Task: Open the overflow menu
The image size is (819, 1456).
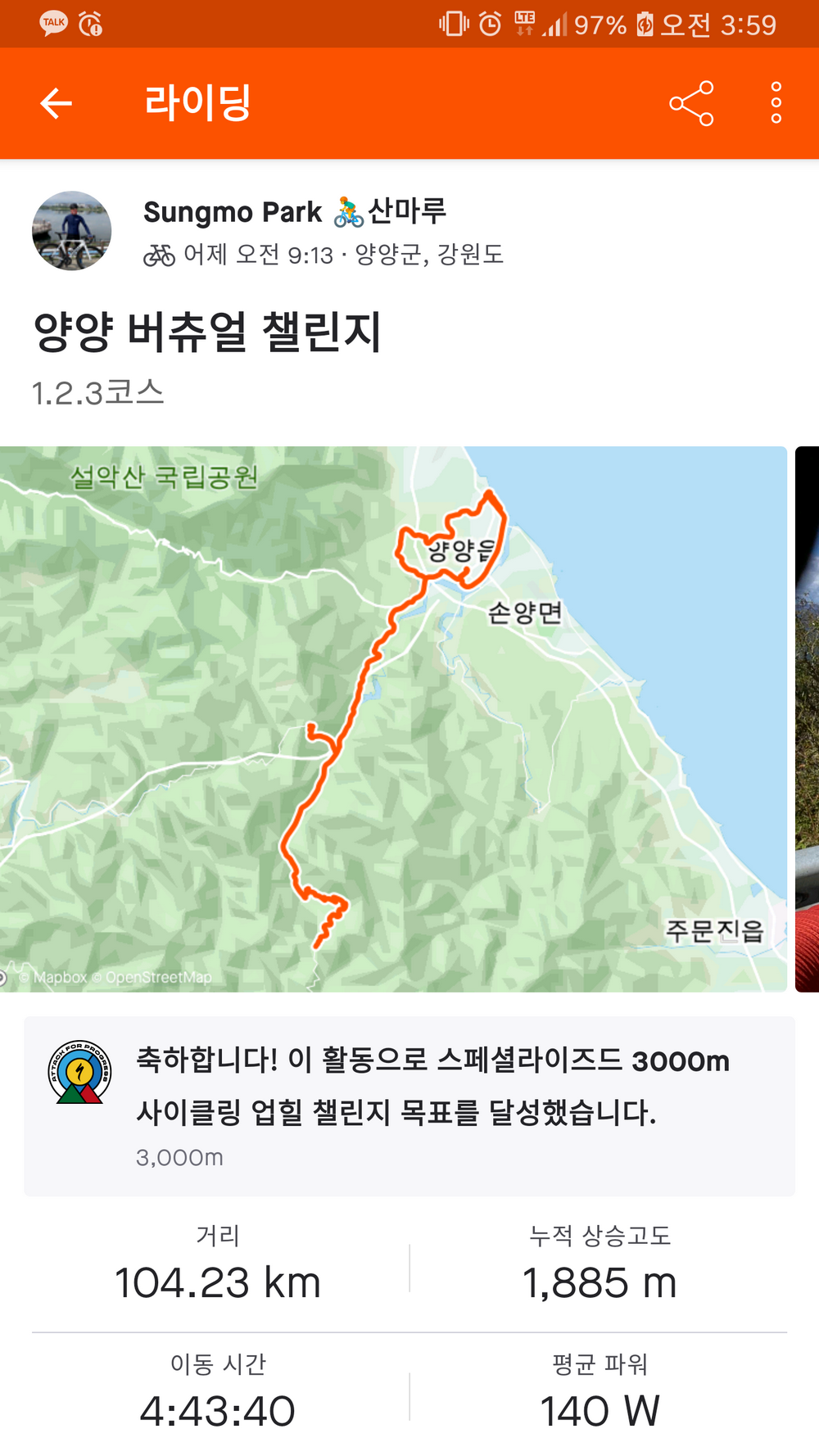Action: [x=776, y=104]
